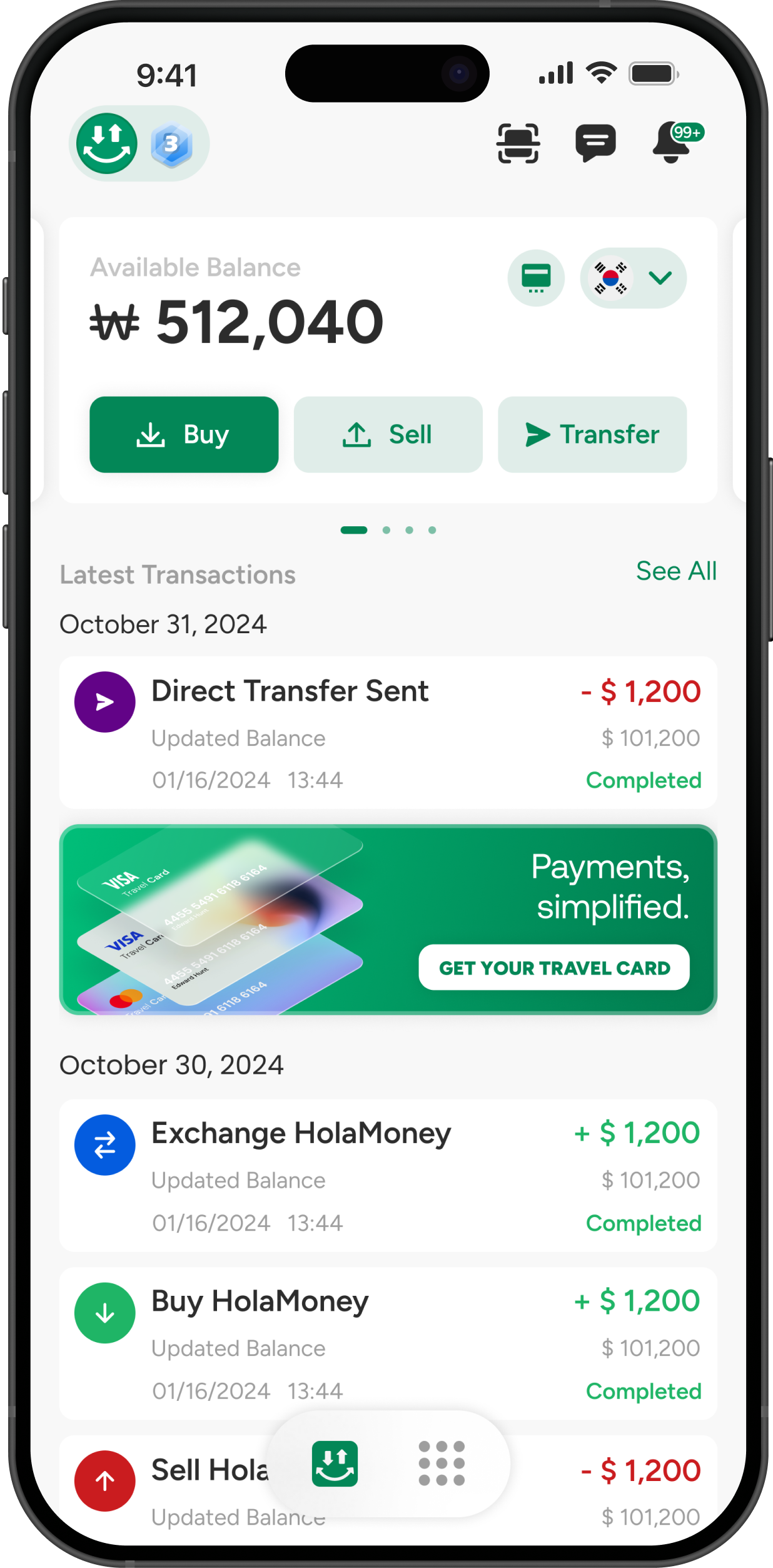773x1568 pixels.
Task: Tap the card icon beside the balance
Action: click(x=536, y=278)
